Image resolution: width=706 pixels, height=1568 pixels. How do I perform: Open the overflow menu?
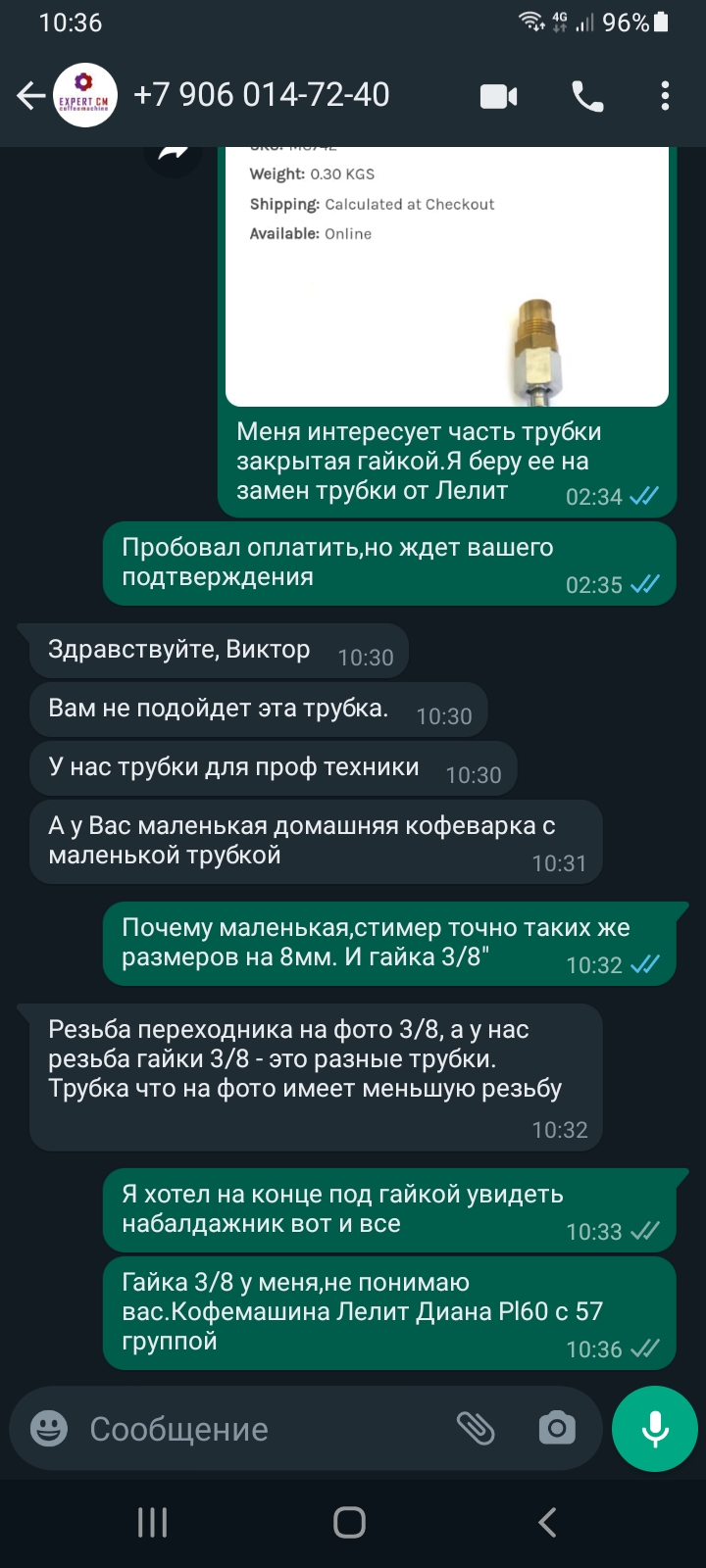665,96
